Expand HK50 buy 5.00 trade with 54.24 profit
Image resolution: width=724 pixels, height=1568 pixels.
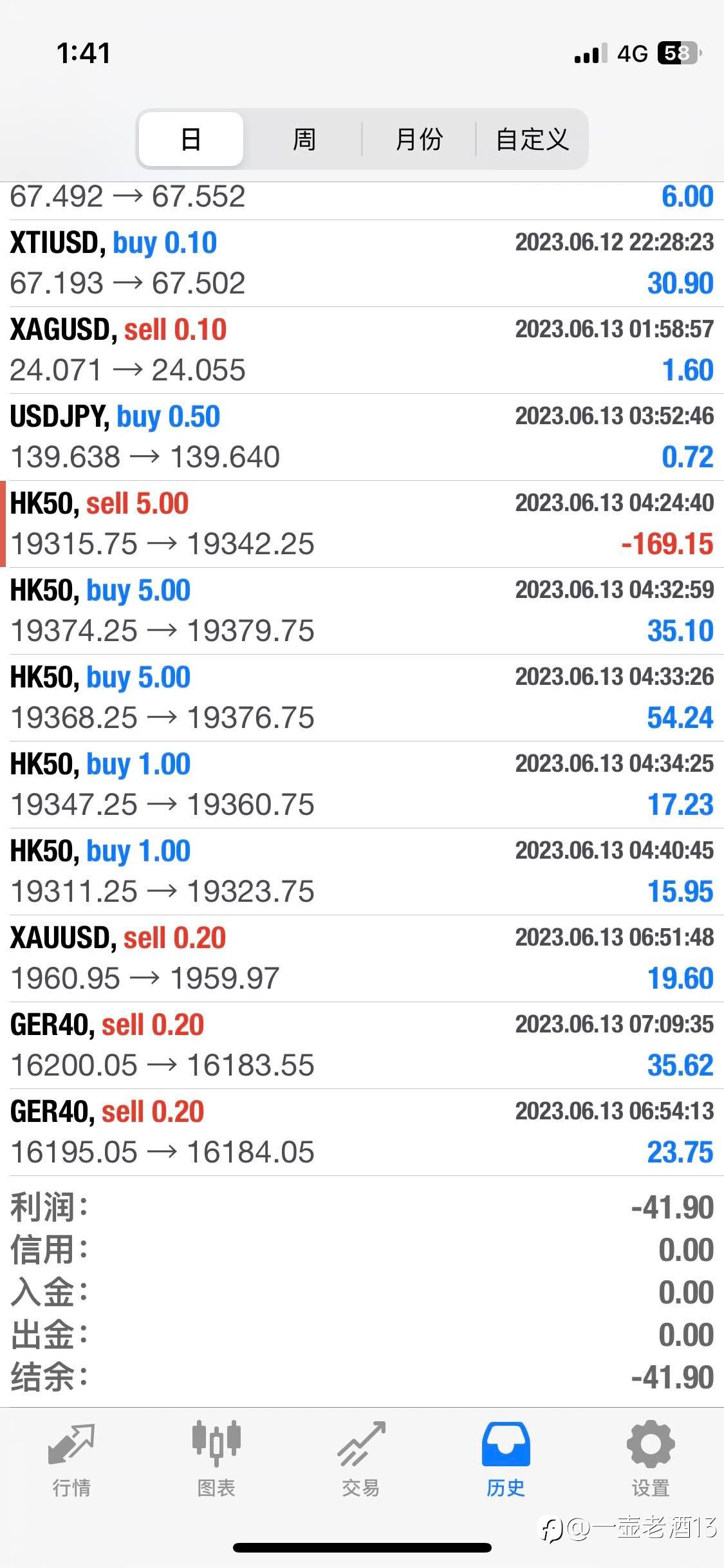tap(362, 698)
